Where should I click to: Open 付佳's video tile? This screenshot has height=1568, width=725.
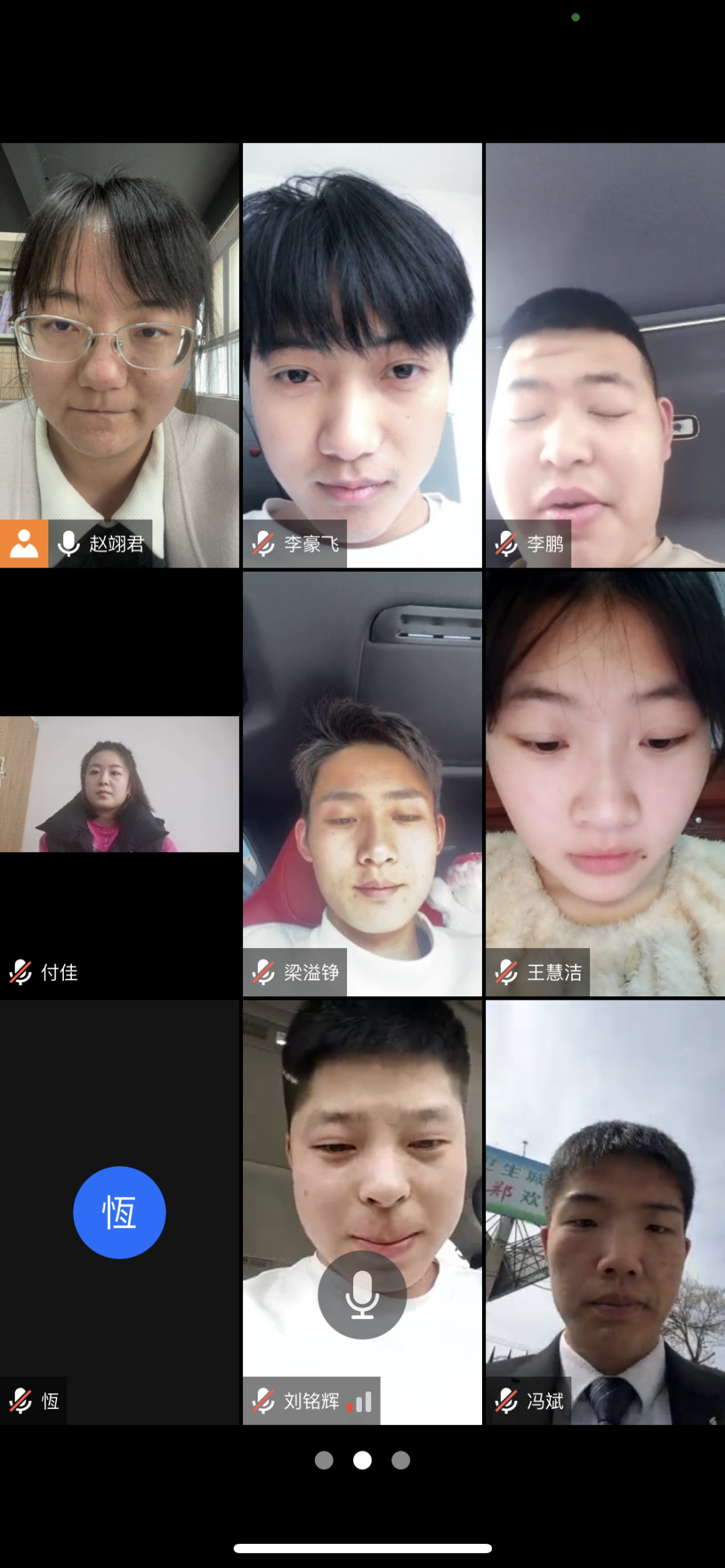tap(119, 784)
